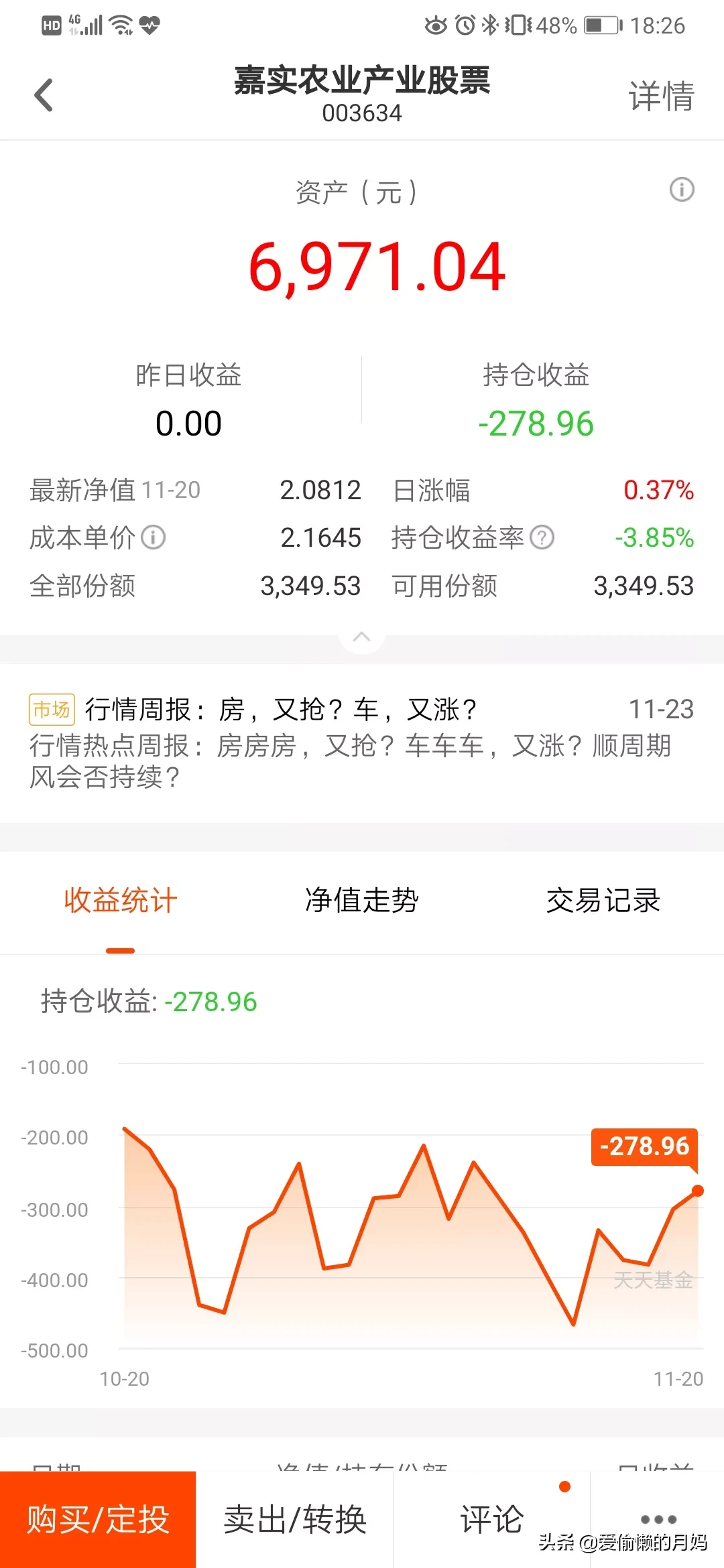
Task: Switch to the 交易记录 tab
Action: click(603, 901)
